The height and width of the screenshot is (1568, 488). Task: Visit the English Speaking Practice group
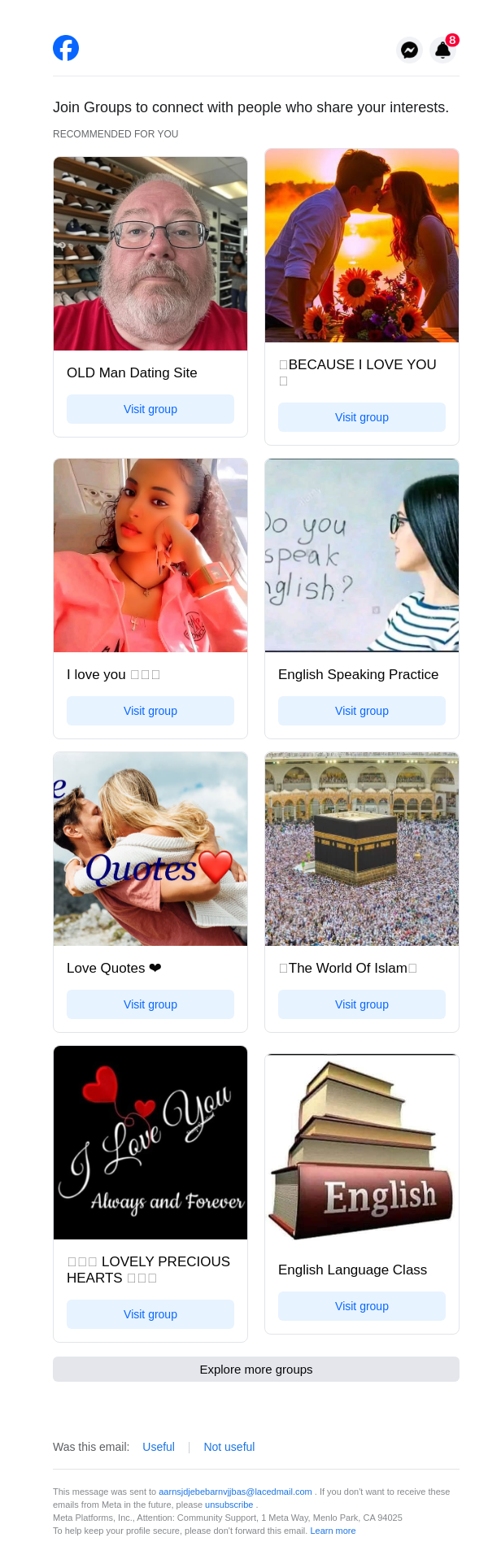point(362,711)
